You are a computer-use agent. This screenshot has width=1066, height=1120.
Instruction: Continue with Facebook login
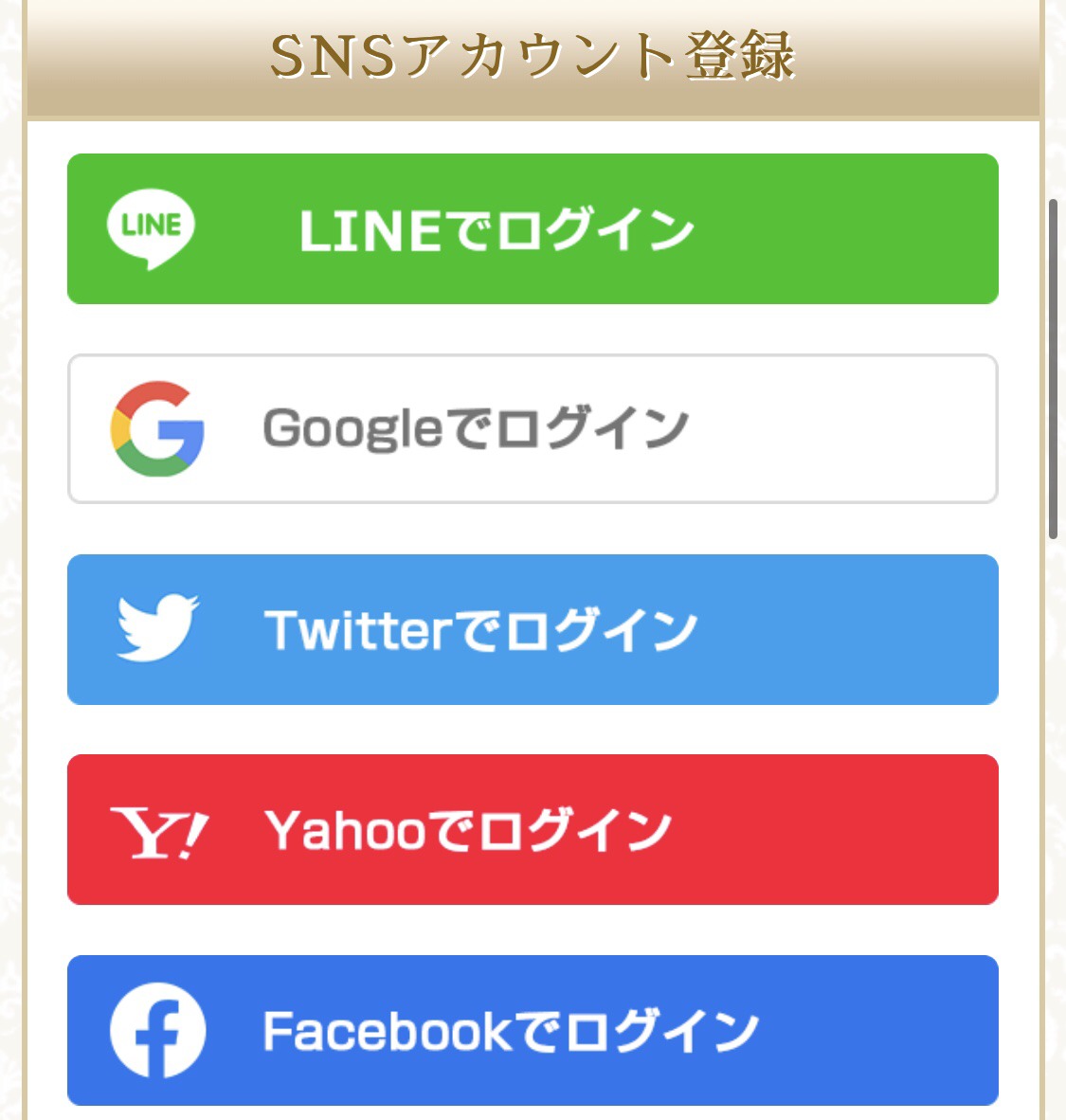533,1030
